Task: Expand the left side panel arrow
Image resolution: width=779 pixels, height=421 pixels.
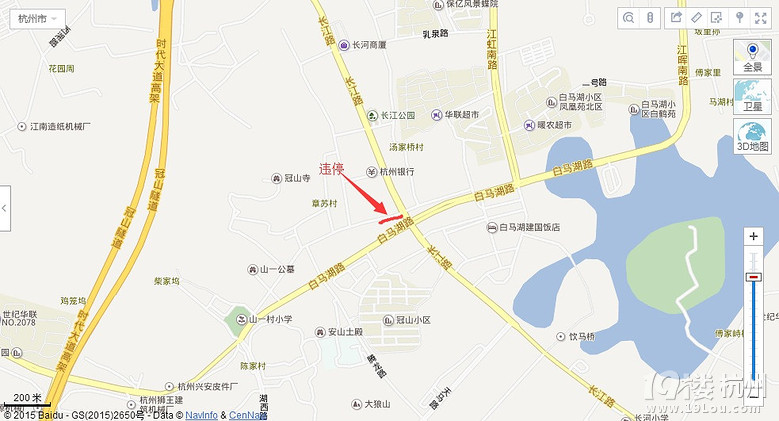Action: pyautogui.click(x=5, y=209)
